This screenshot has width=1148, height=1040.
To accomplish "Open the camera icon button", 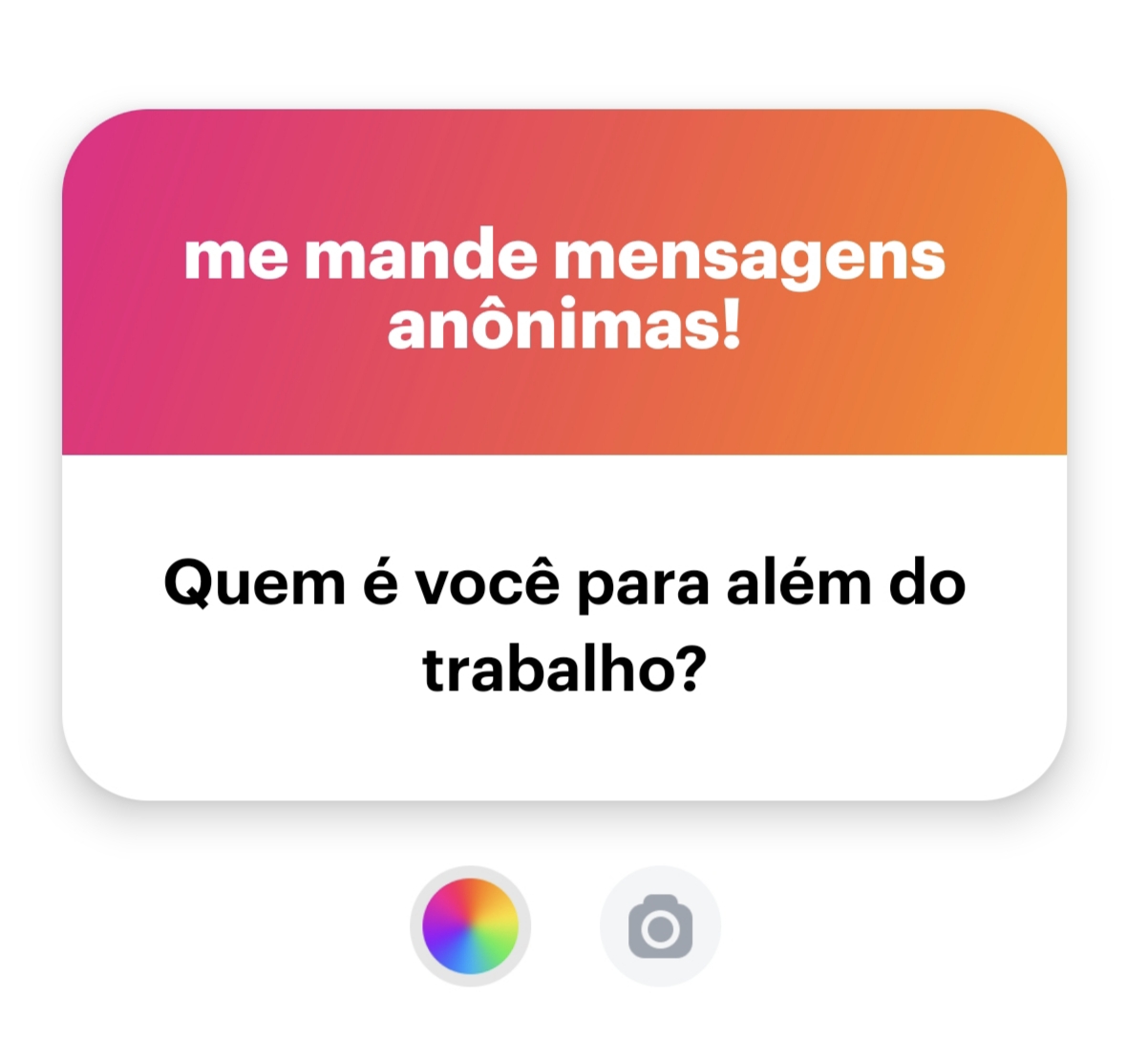I will point(660,926).
